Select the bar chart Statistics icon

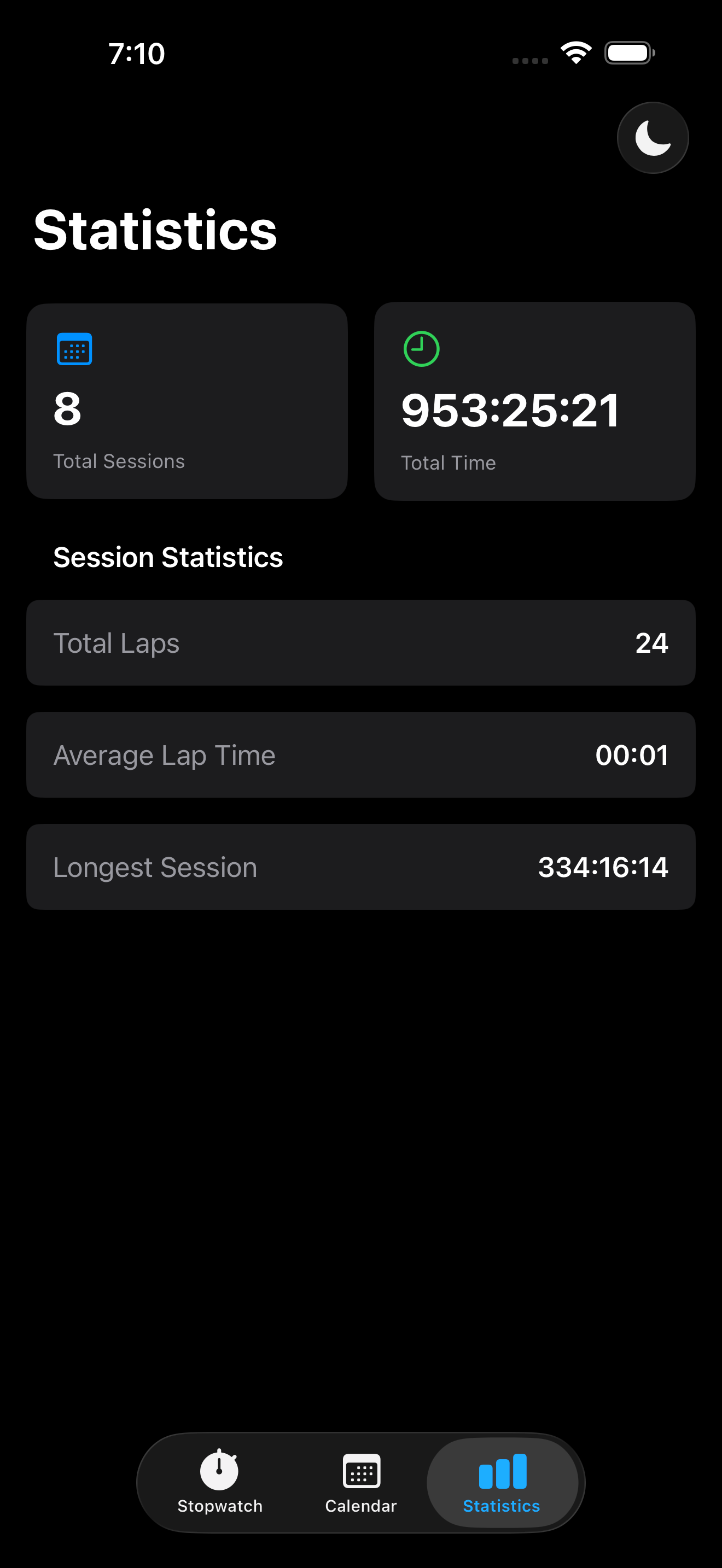click(x=500, y=1467)
